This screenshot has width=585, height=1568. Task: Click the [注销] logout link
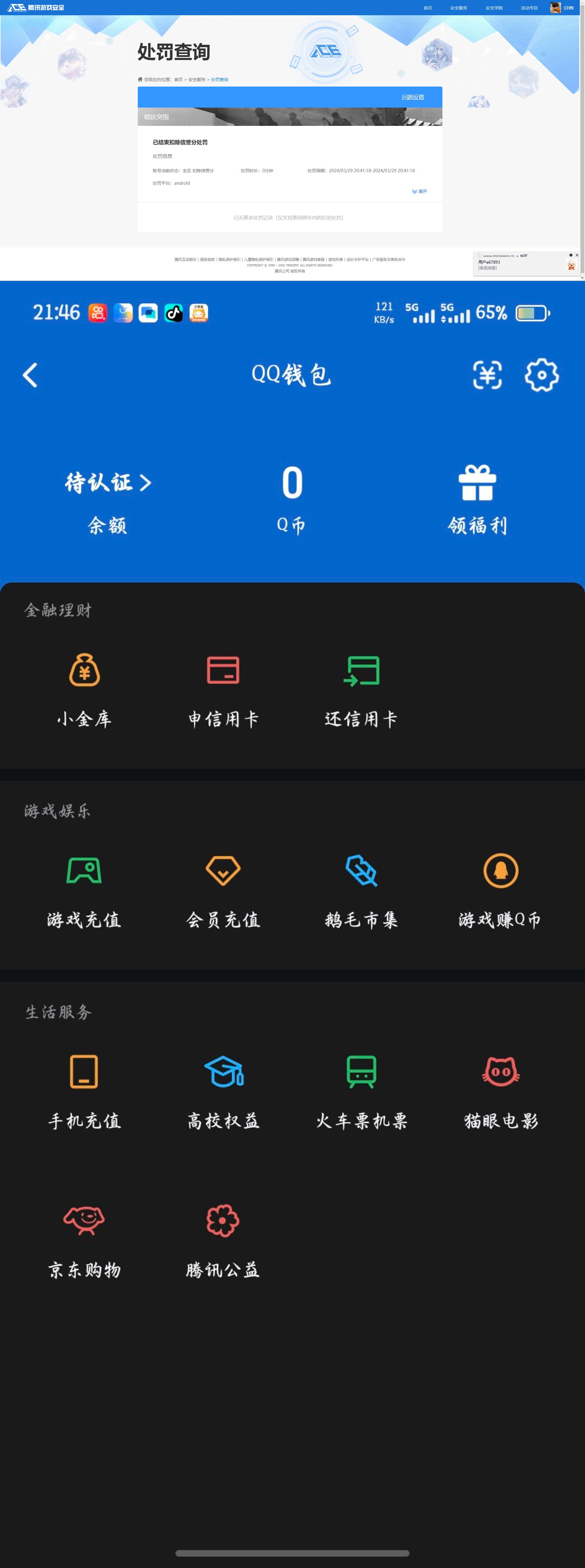568,7
